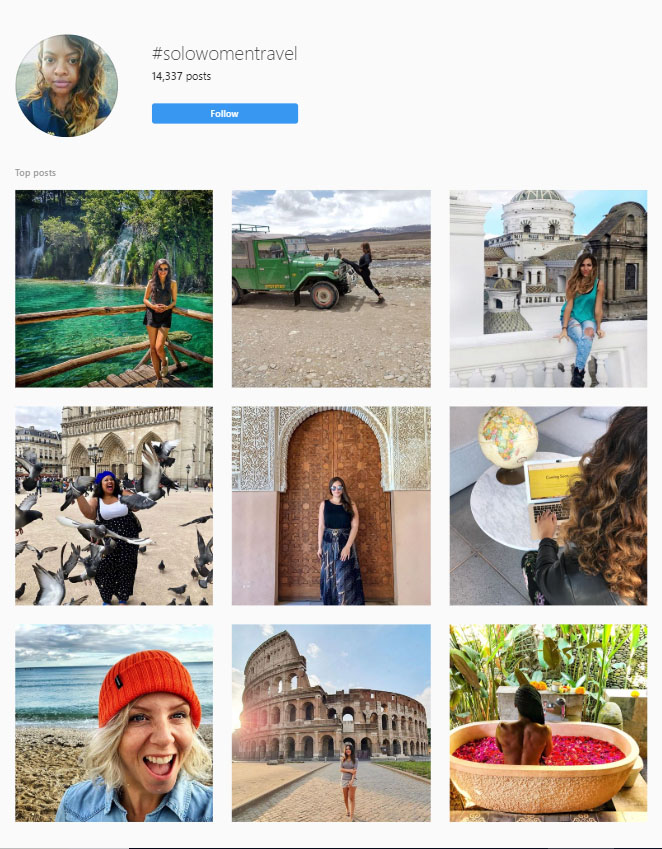Open the white balcony cathedral post
This screenshot has width=662, height=849.
[x=548, y=288]
